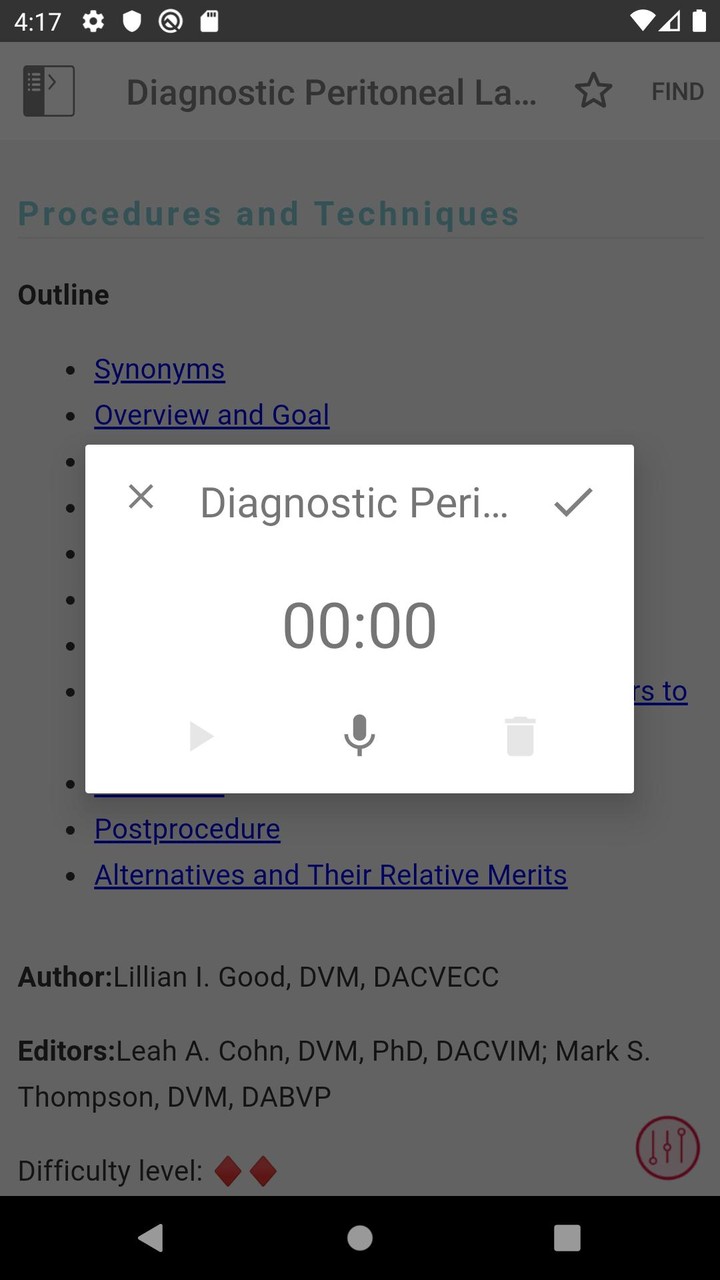This screenshot has height=1280, width=720.
Task: Open the Synonyms outline link
Action: point(159,369)
